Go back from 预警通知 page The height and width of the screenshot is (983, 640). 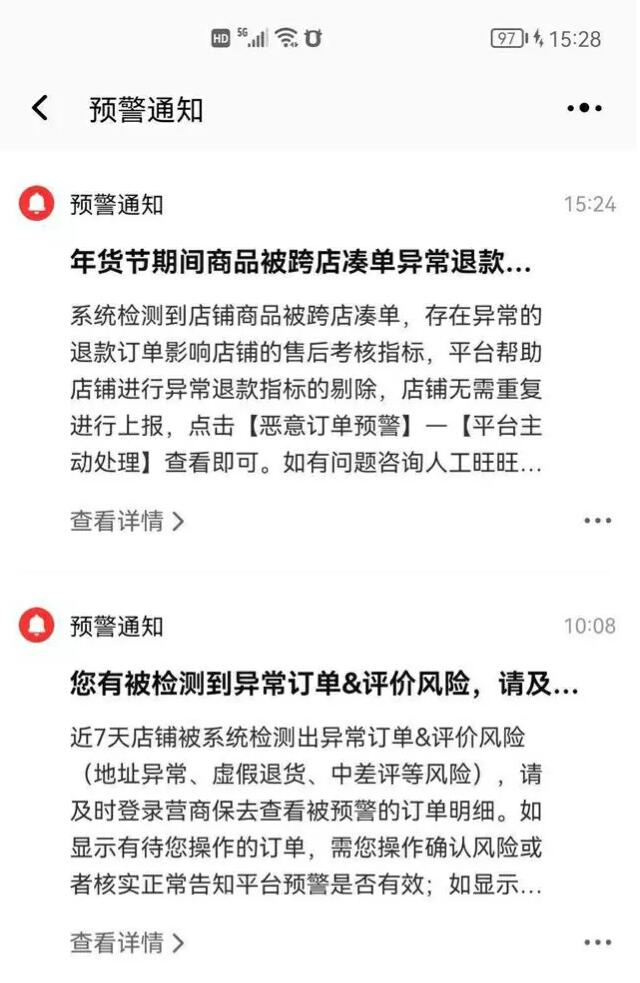coord(40,108)
